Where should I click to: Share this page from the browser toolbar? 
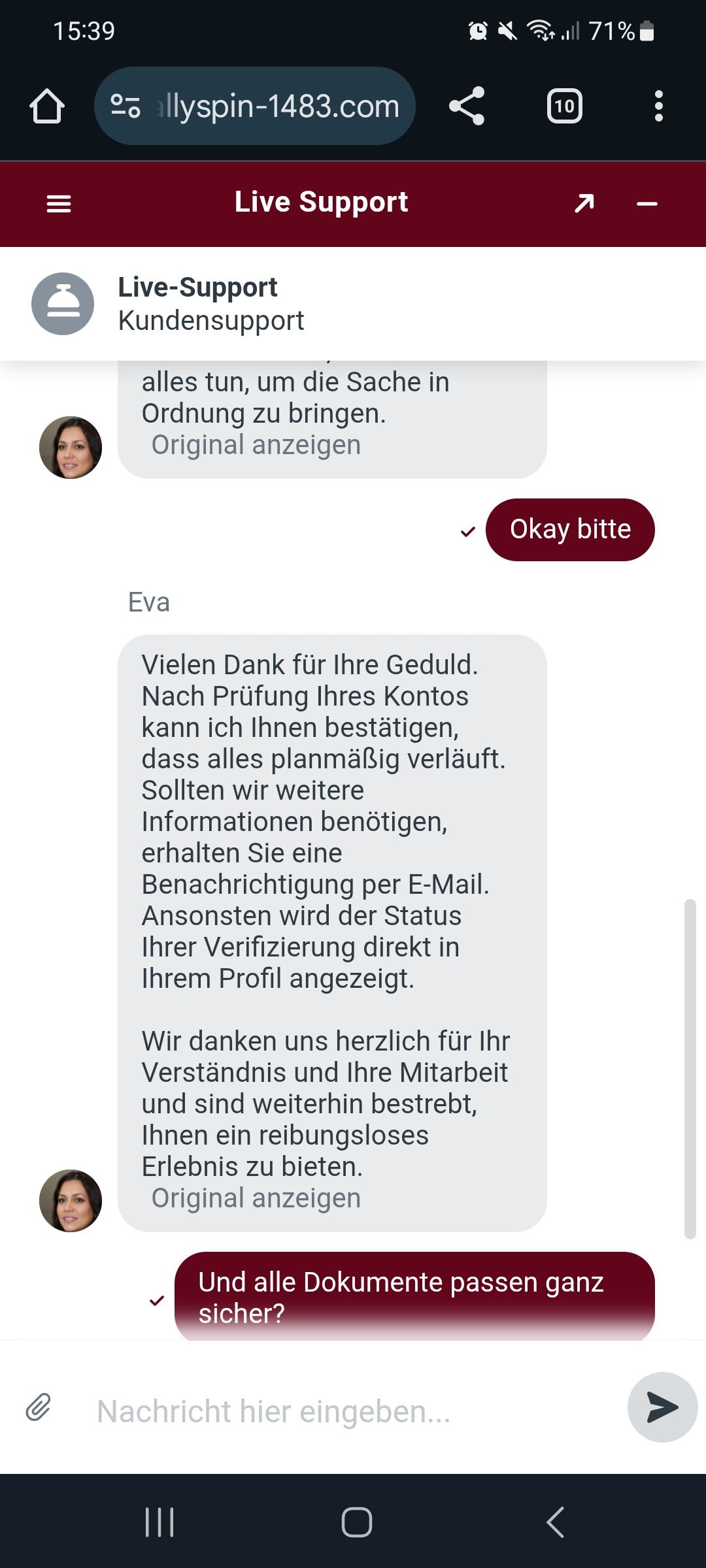467,106
